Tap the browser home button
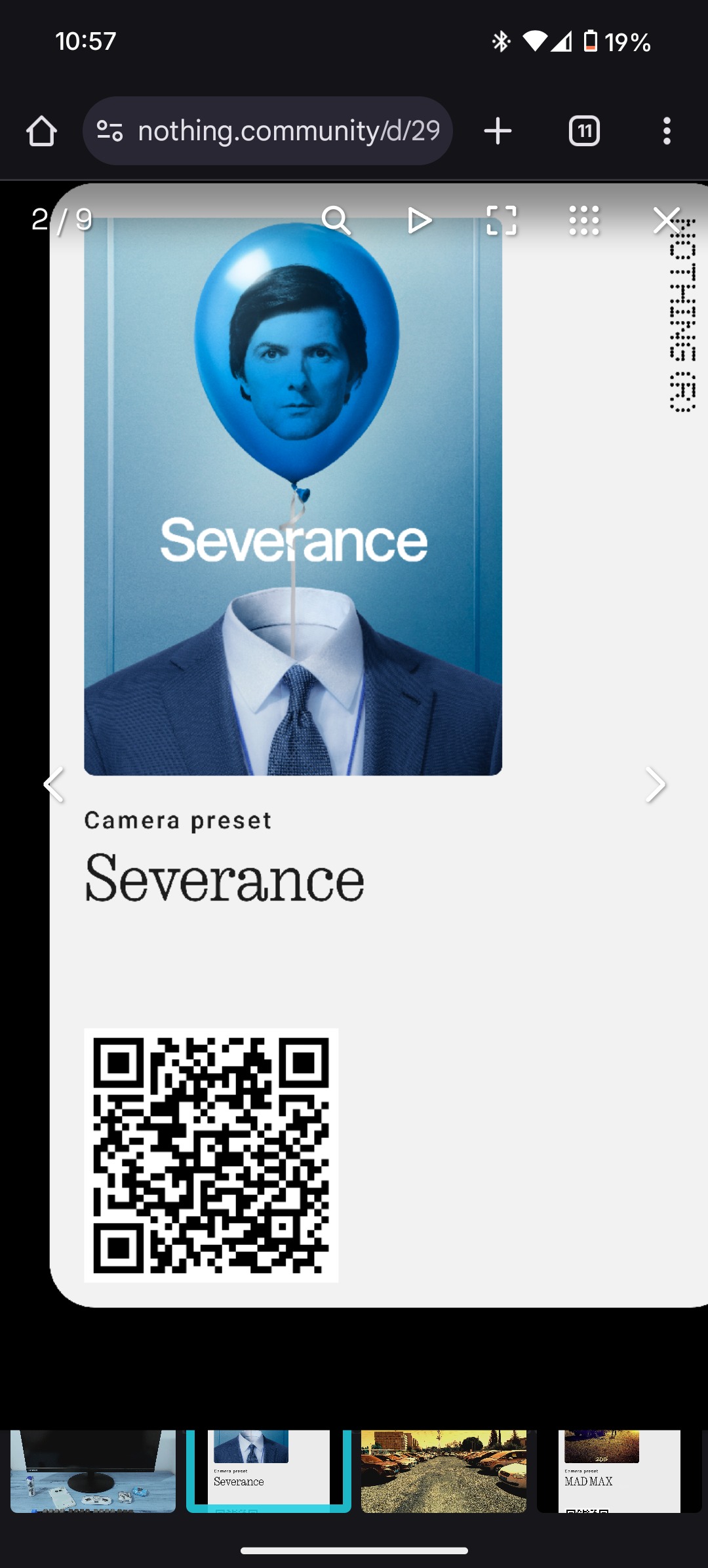708x1568 pixels. coord(41,131)
